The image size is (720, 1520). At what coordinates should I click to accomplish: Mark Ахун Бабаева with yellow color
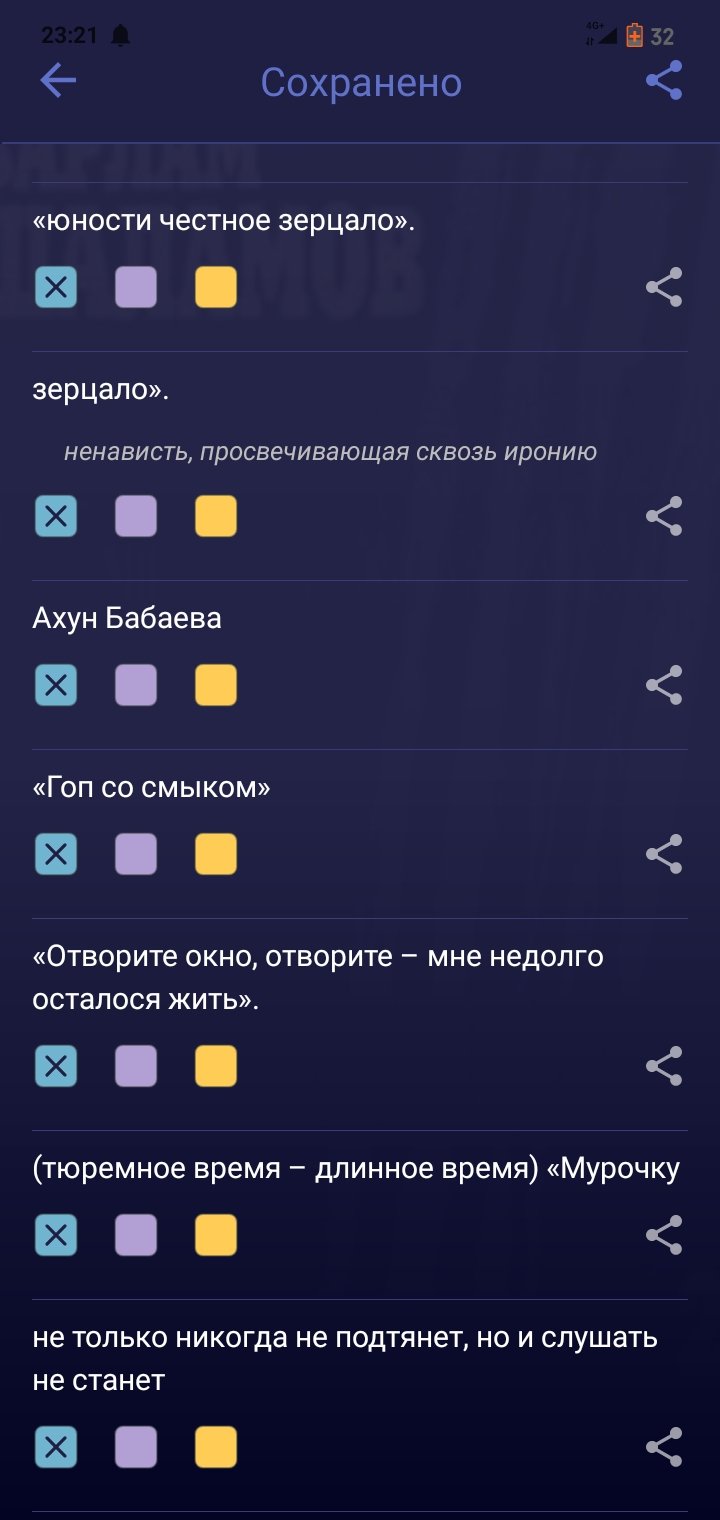(x=216, y=686)
